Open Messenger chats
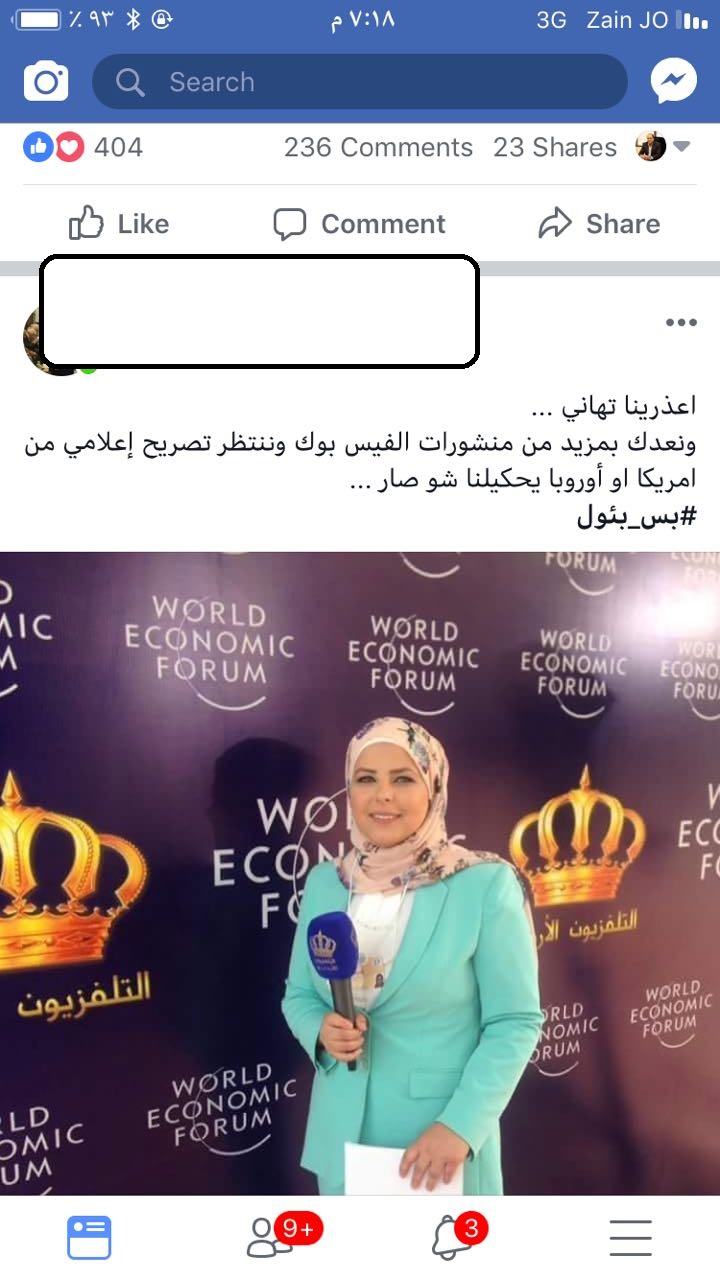720x1280 pixels. (x=673, y=82)
